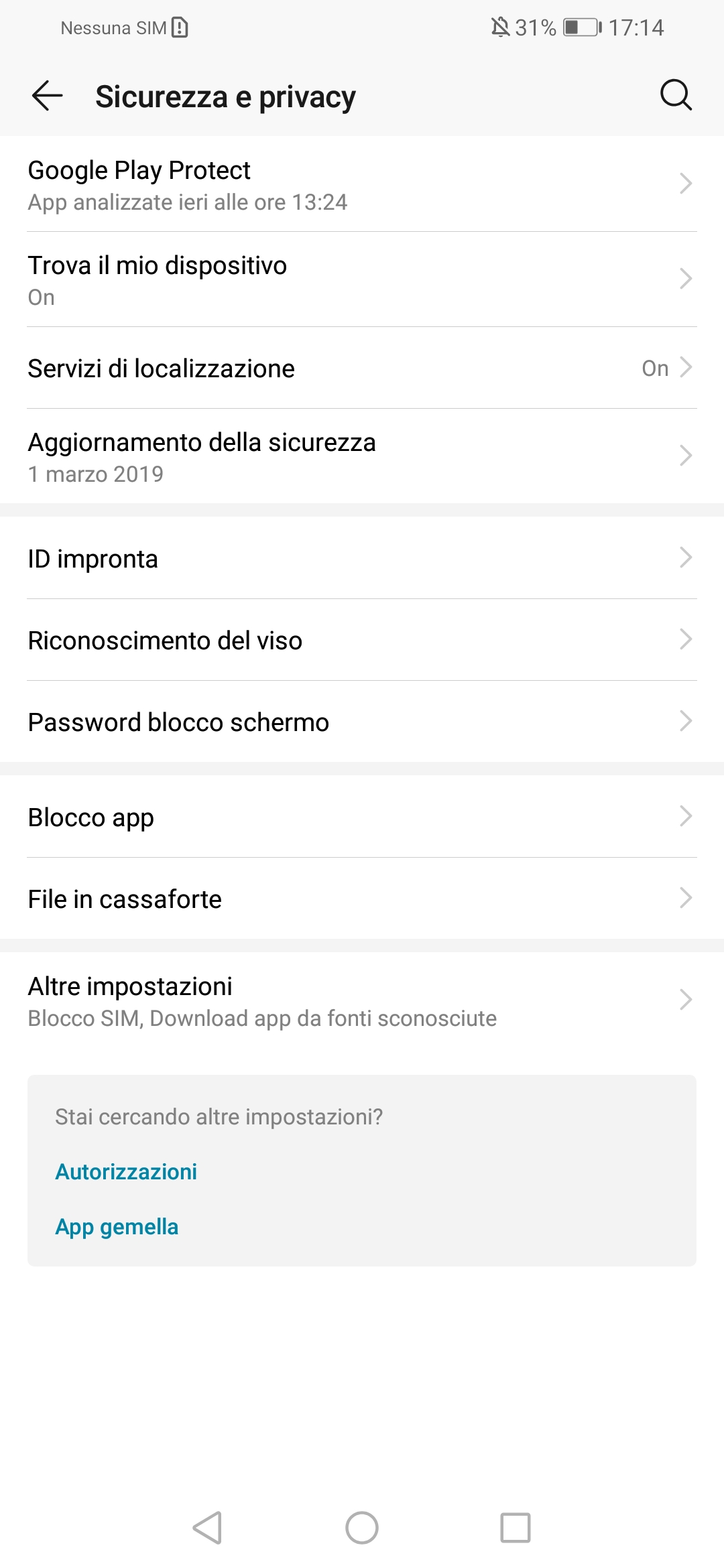Open Google Play Protect
The image size is (724, 1568).
(362, 184)
